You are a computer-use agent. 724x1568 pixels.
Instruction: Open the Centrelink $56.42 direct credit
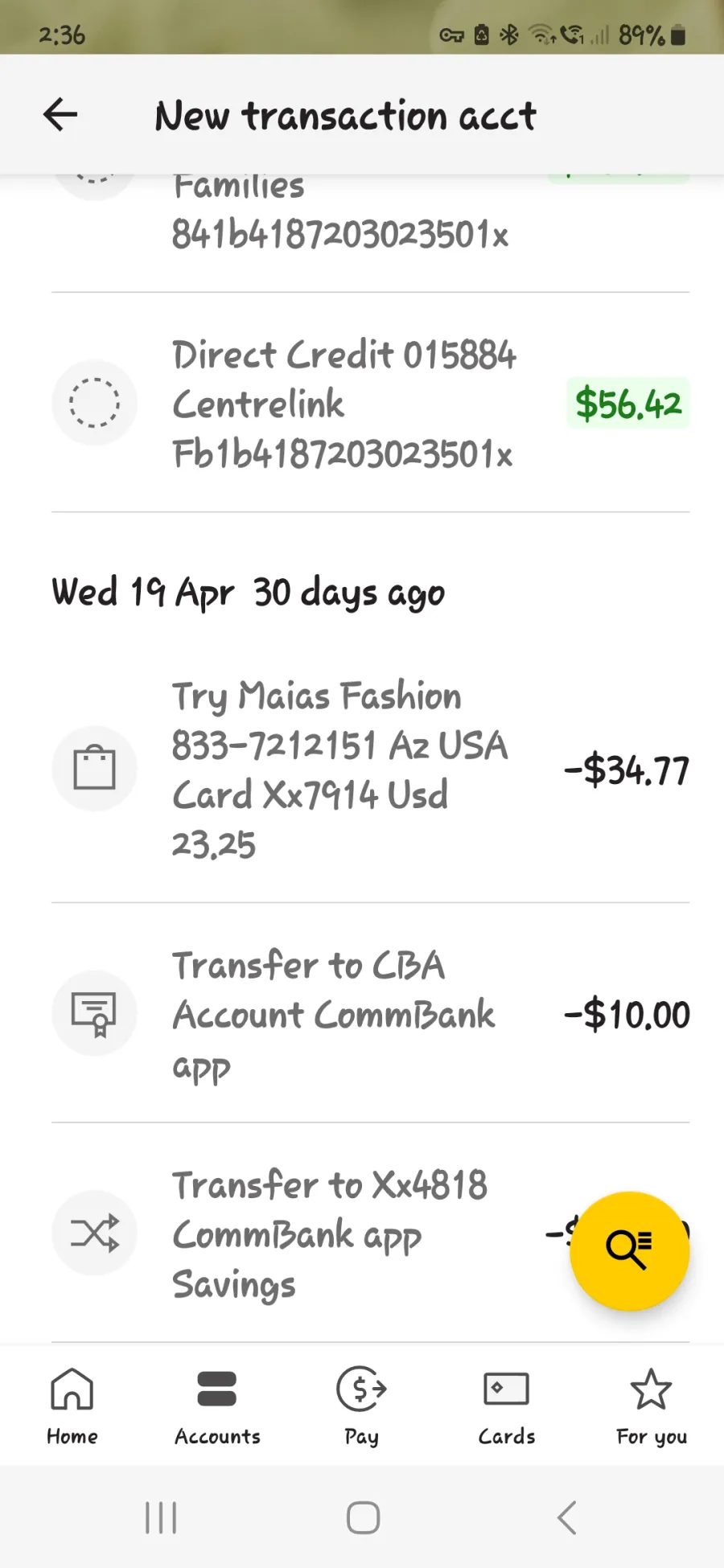370,403
